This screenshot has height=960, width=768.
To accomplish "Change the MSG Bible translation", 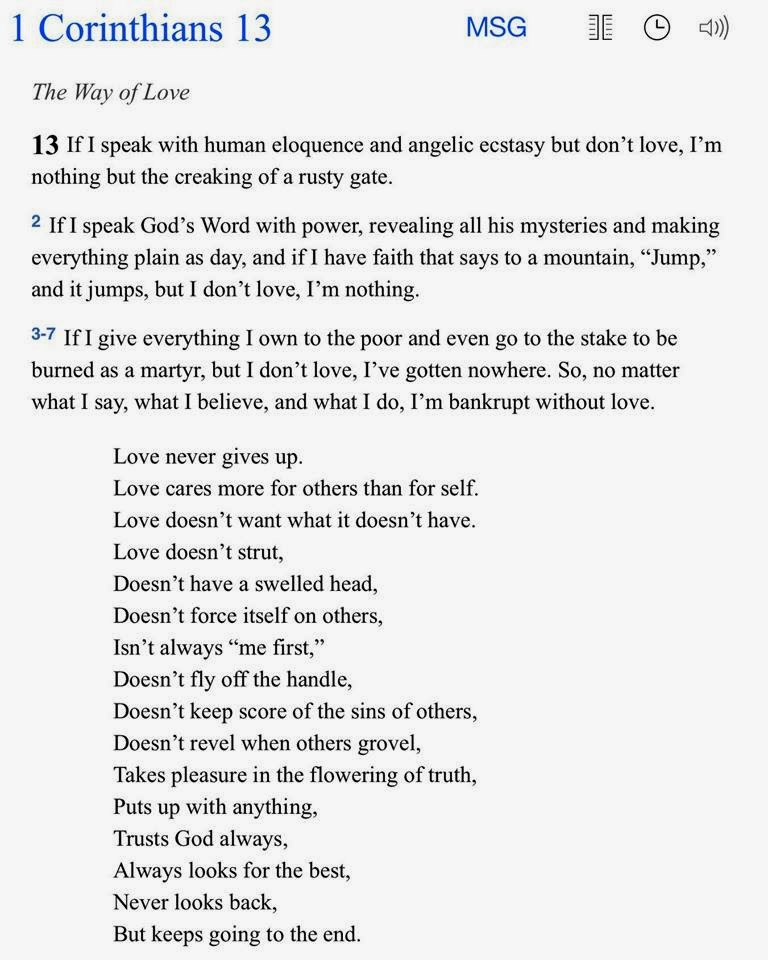I will (496, 28).
